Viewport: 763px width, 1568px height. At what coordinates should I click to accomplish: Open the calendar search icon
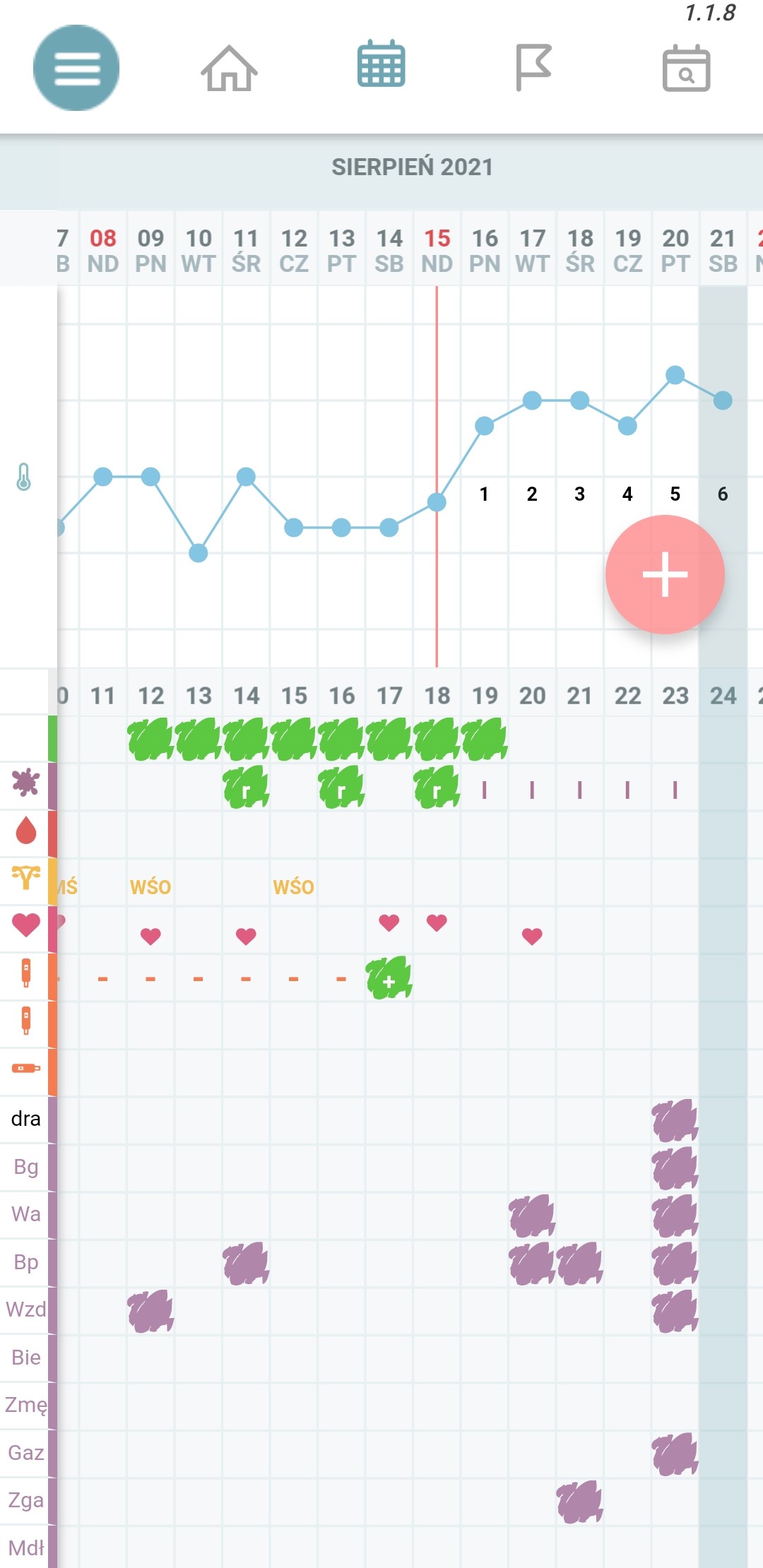click(686, 69)
